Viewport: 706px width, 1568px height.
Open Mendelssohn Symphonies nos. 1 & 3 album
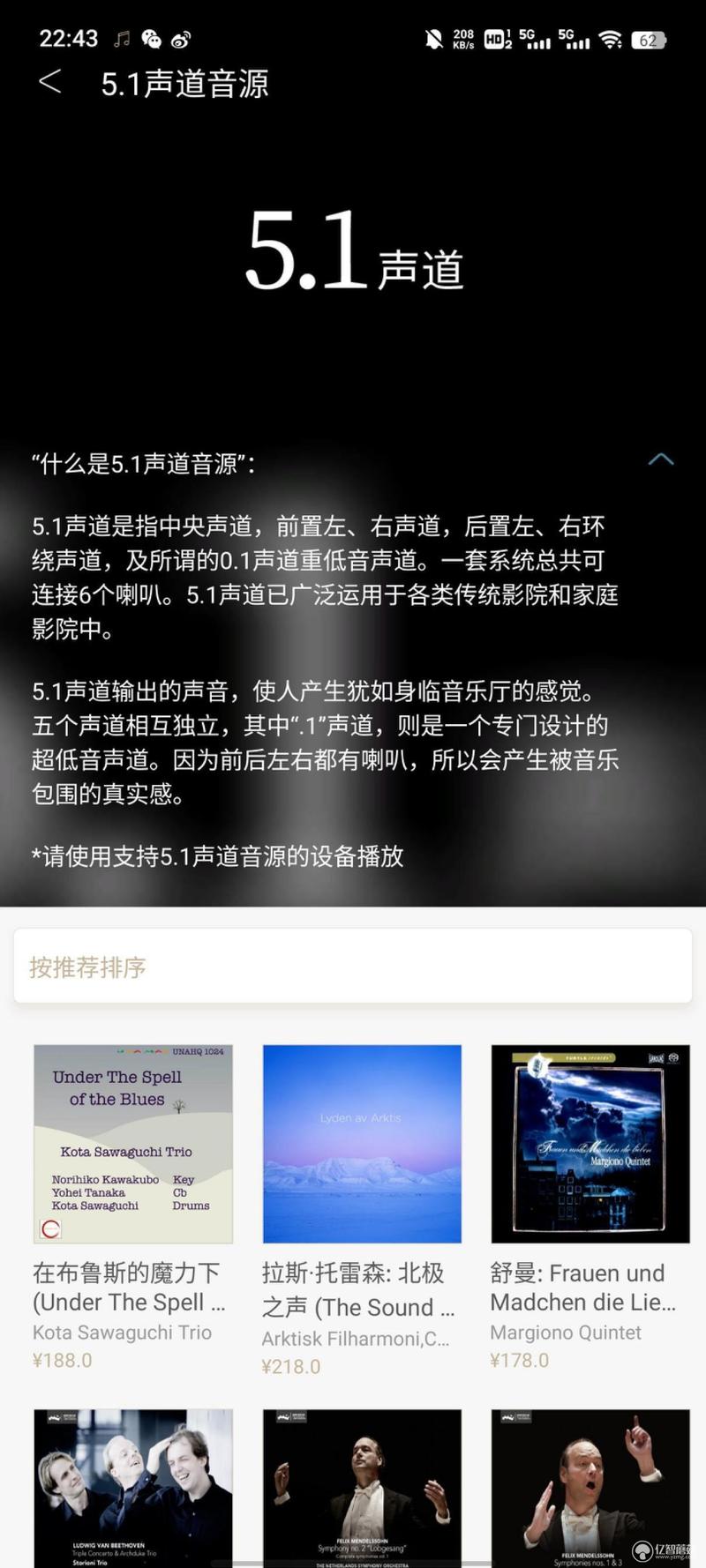[x=590, y=1486]
